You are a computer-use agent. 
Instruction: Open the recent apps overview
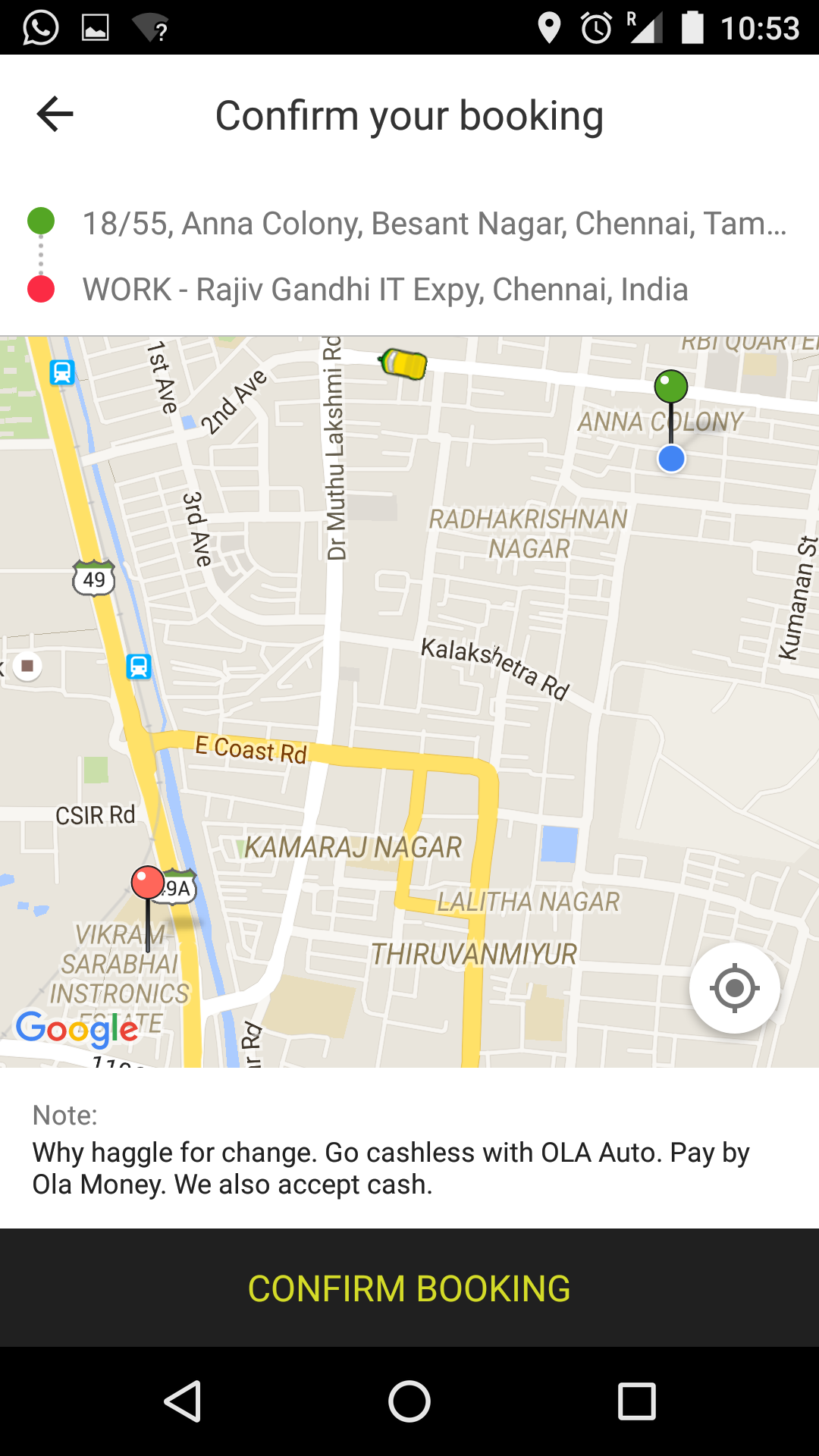tap(637, 1401)
